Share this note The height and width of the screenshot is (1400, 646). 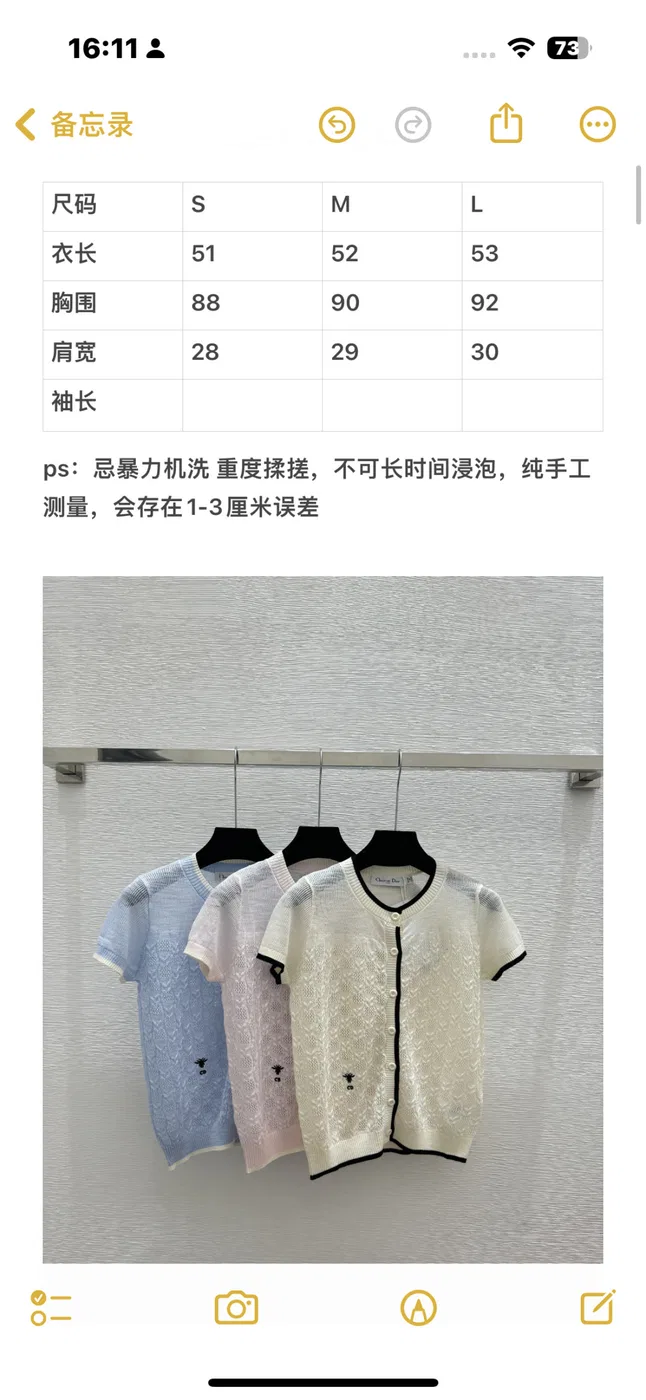click(x=507, y=124)
